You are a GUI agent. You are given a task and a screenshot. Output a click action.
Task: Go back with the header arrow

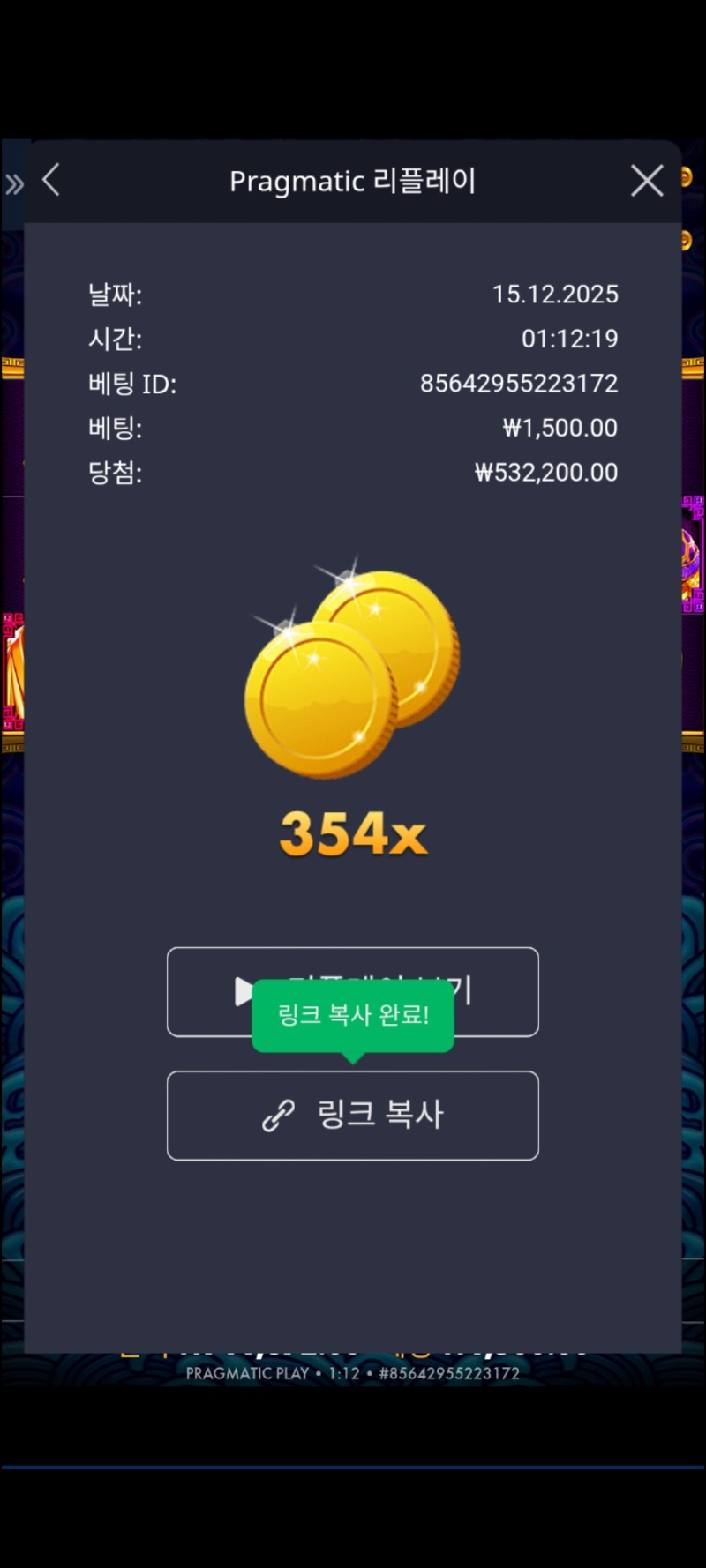point(51,181)
